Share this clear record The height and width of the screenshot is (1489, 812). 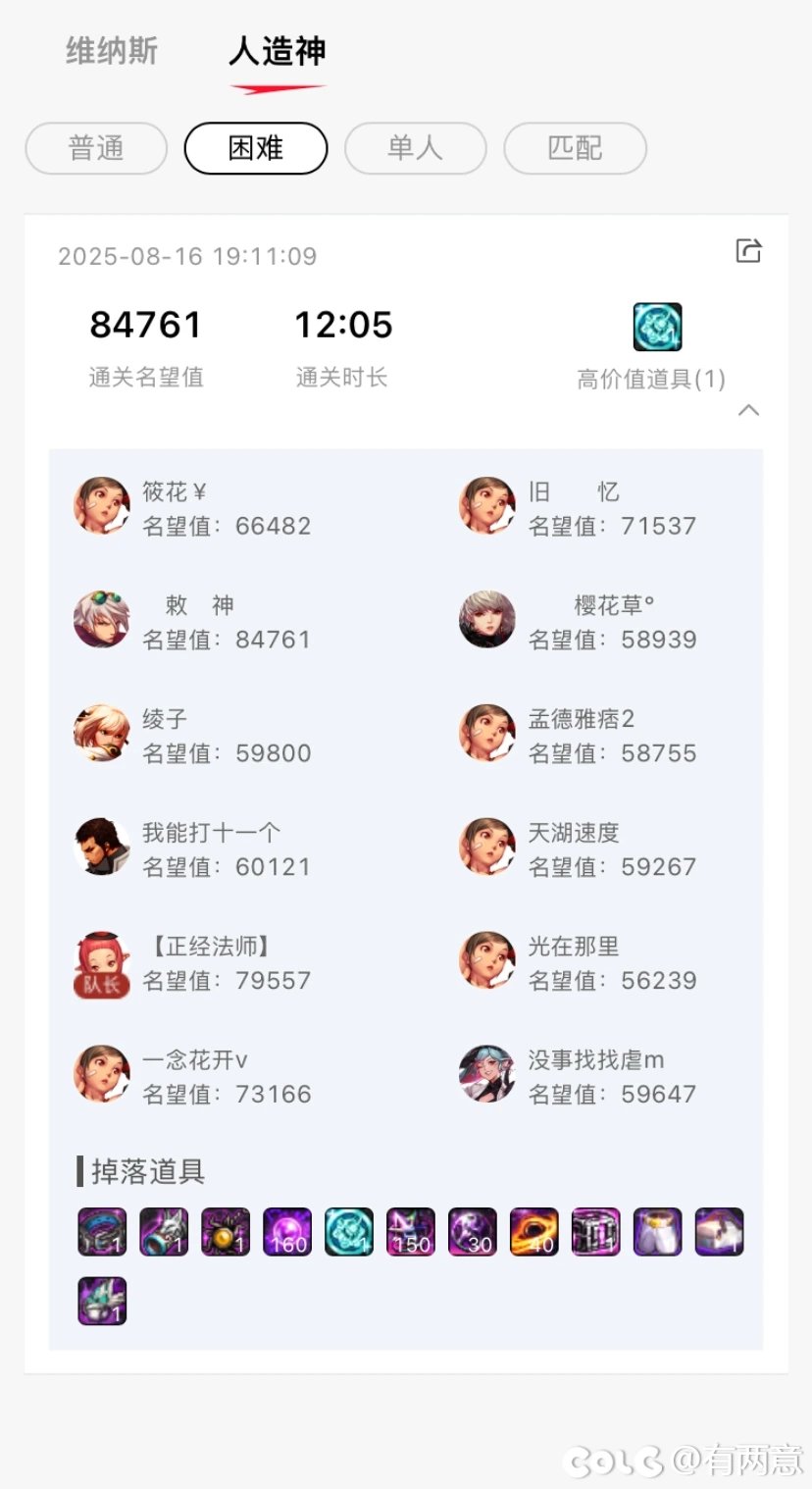pyautogui.click(x=748, y=251)
